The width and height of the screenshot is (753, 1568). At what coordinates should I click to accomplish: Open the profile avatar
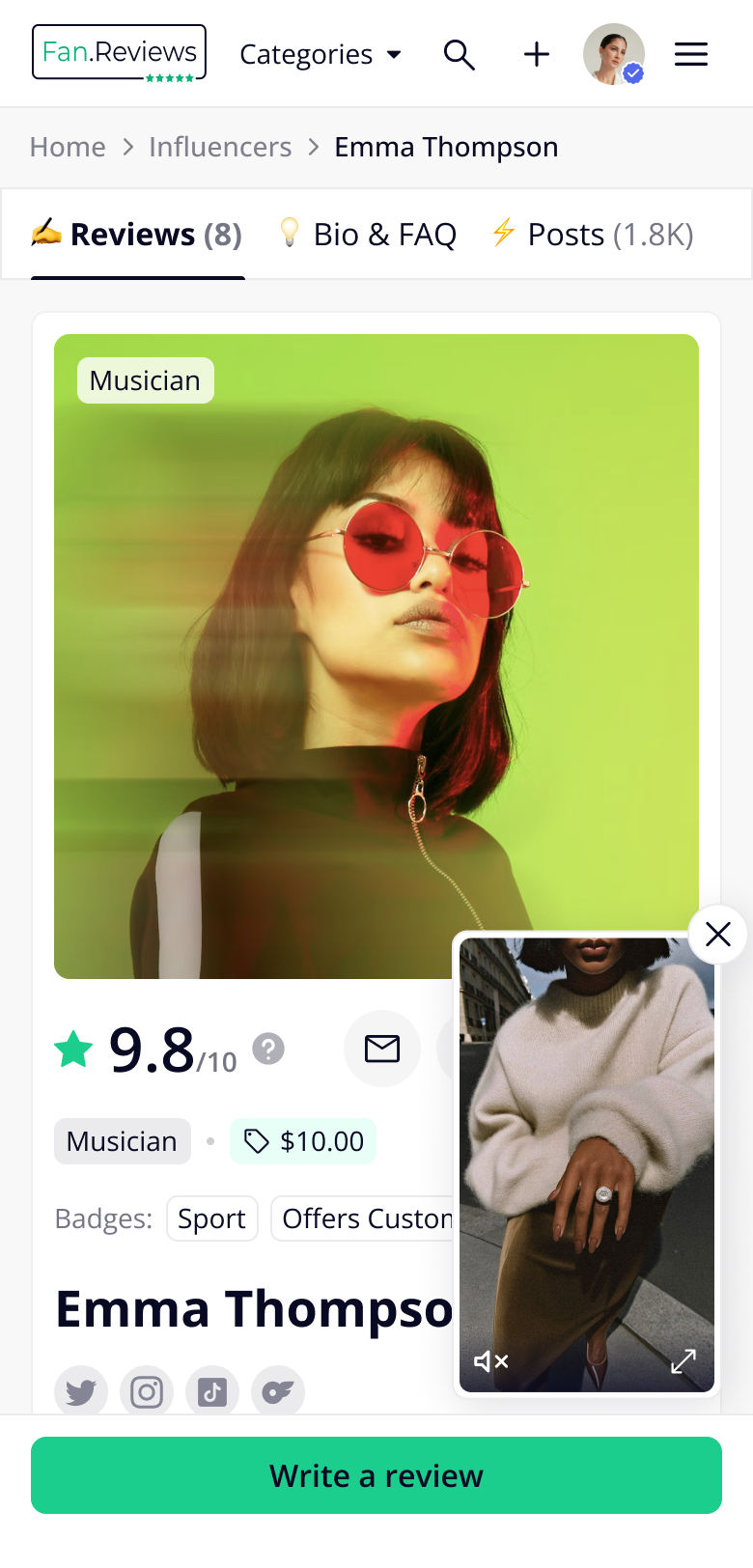tap(614, 54)
